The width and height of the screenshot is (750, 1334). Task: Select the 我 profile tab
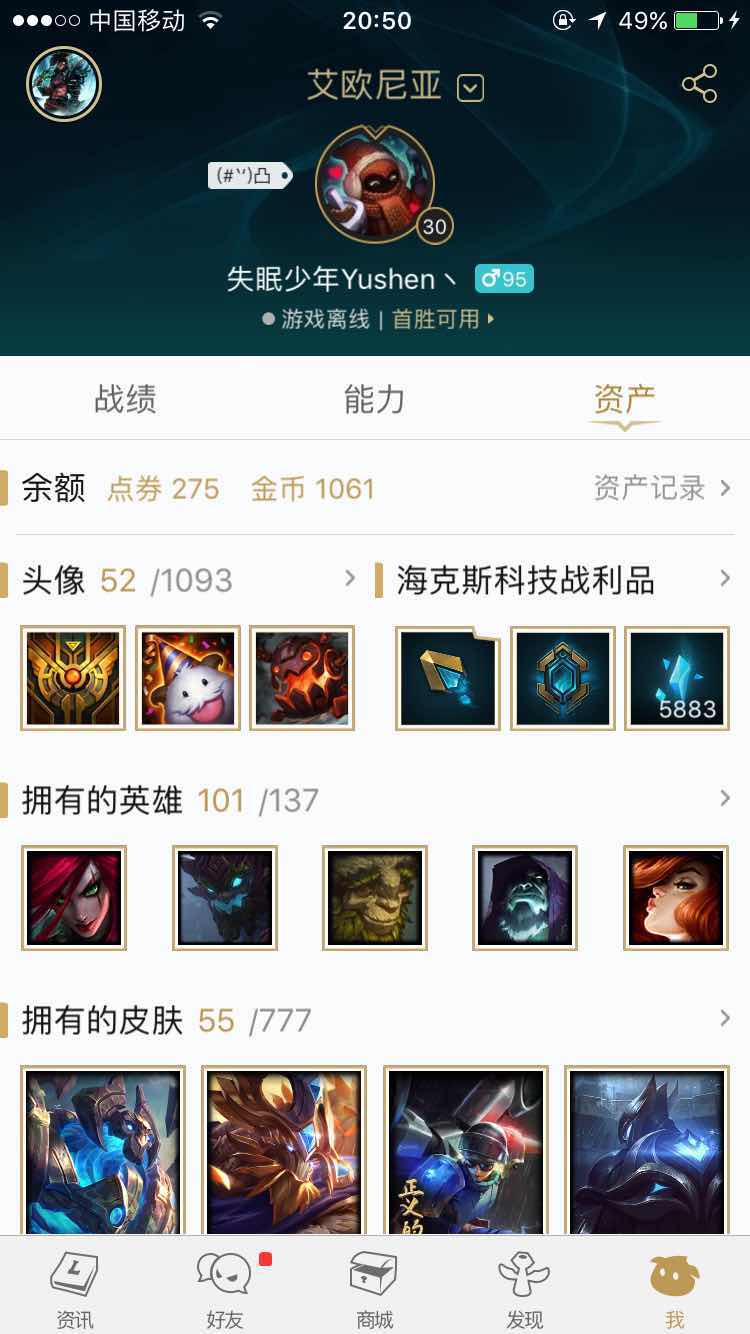675,1288
